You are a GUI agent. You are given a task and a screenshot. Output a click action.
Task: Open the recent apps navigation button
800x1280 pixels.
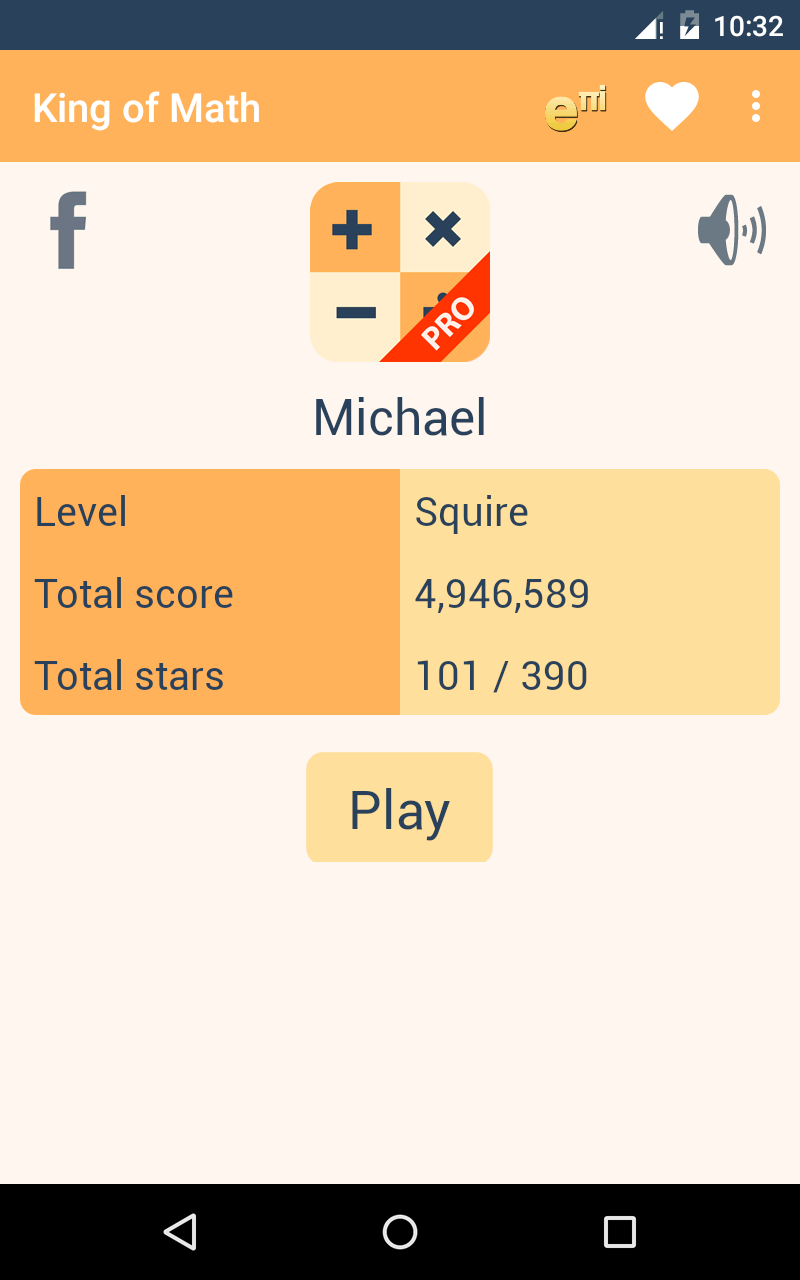pyautogui.click(x=619, y=1232)
